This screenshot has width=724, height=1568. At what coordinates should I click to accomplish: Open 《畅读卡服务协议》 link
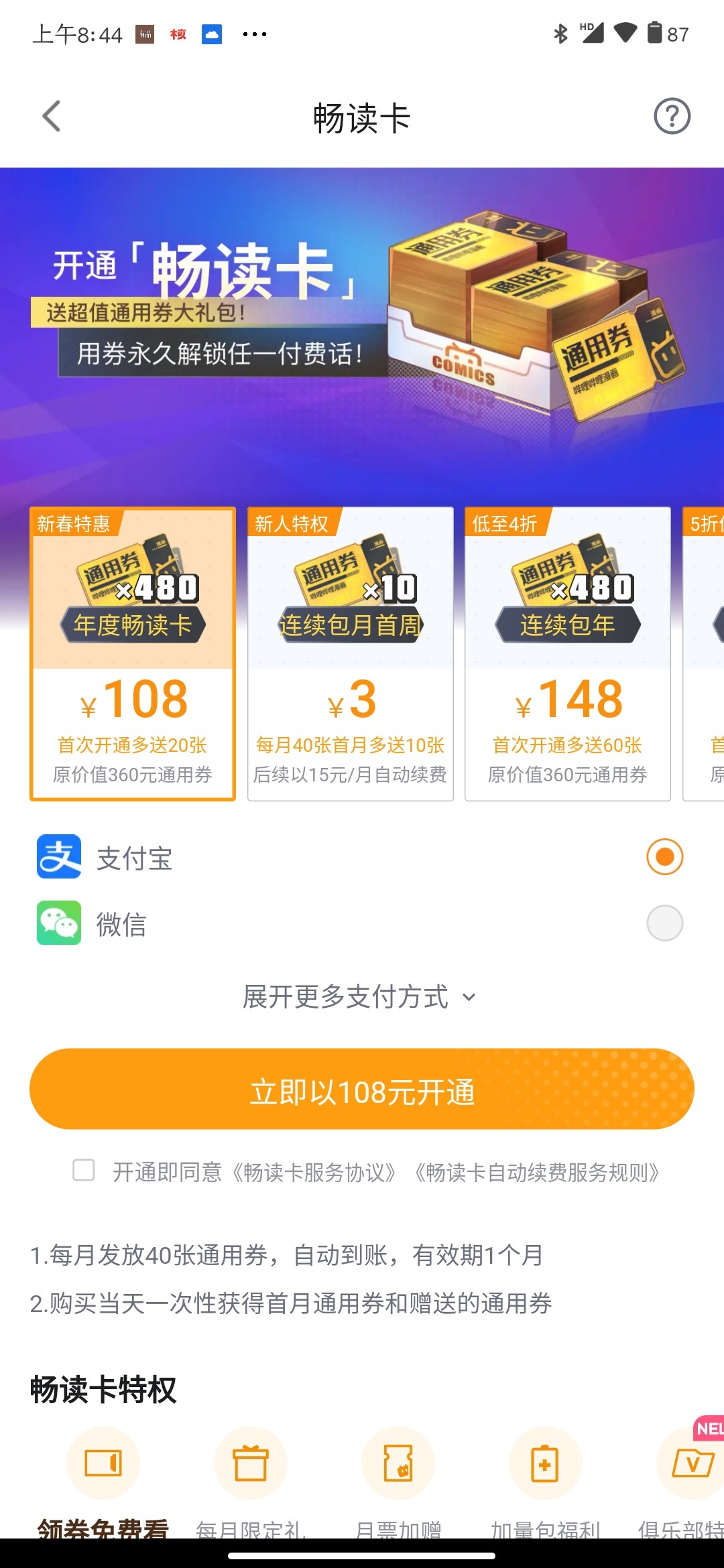coord(312,1173)
